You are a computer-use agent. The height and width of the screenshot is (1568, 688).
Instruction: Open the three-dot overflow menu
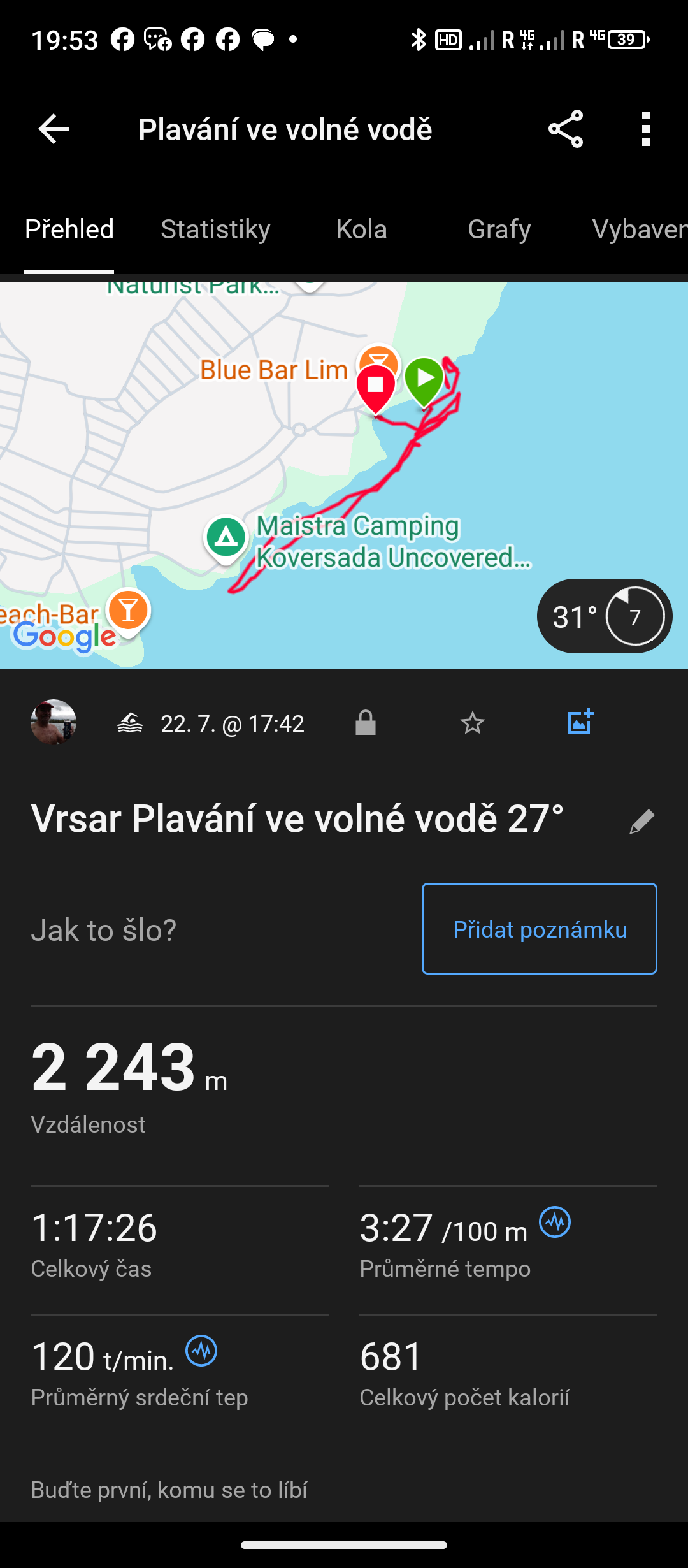(646, 129)
